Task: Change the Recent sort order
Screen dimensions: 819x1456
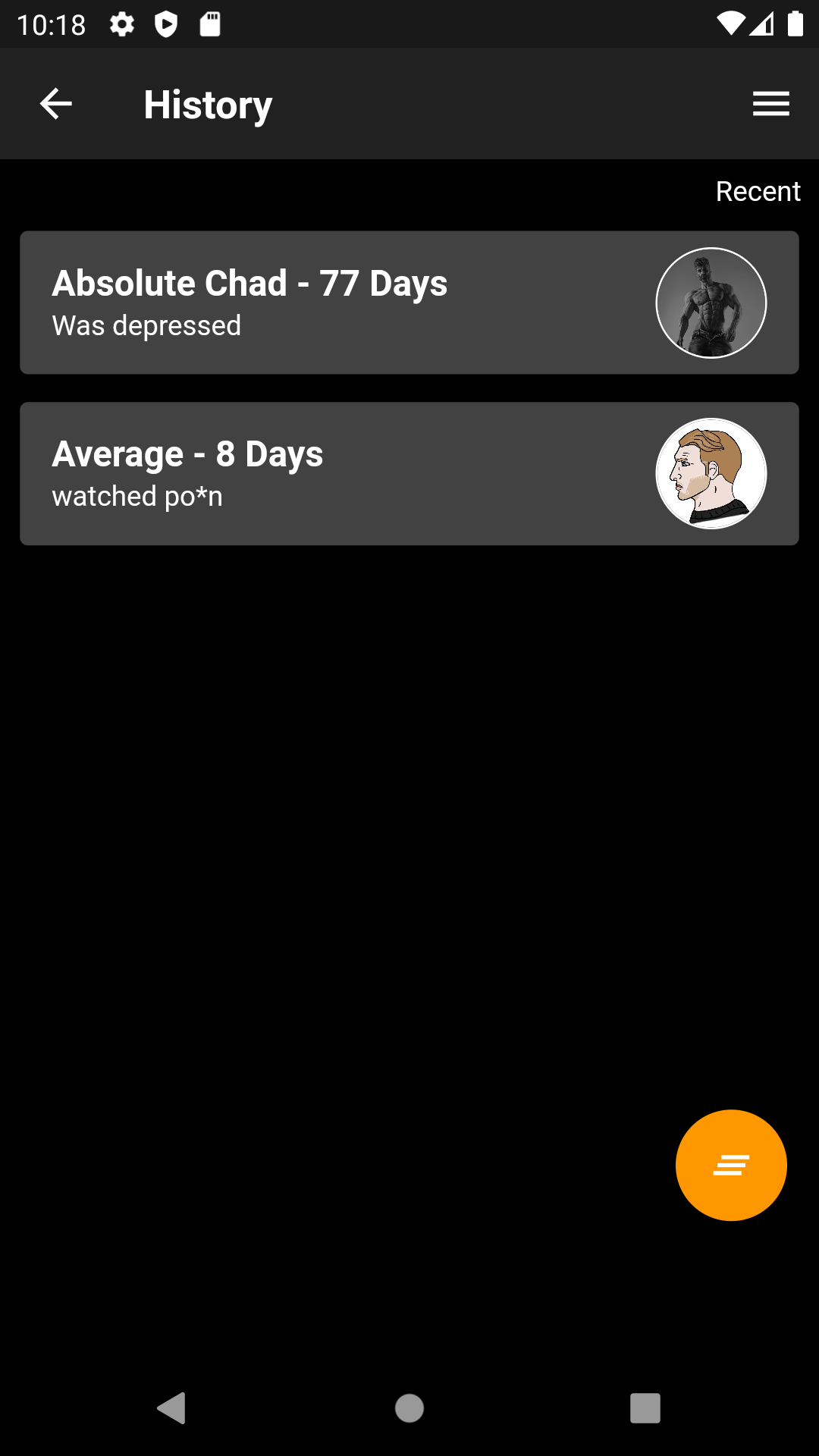Action: point(758,192)
